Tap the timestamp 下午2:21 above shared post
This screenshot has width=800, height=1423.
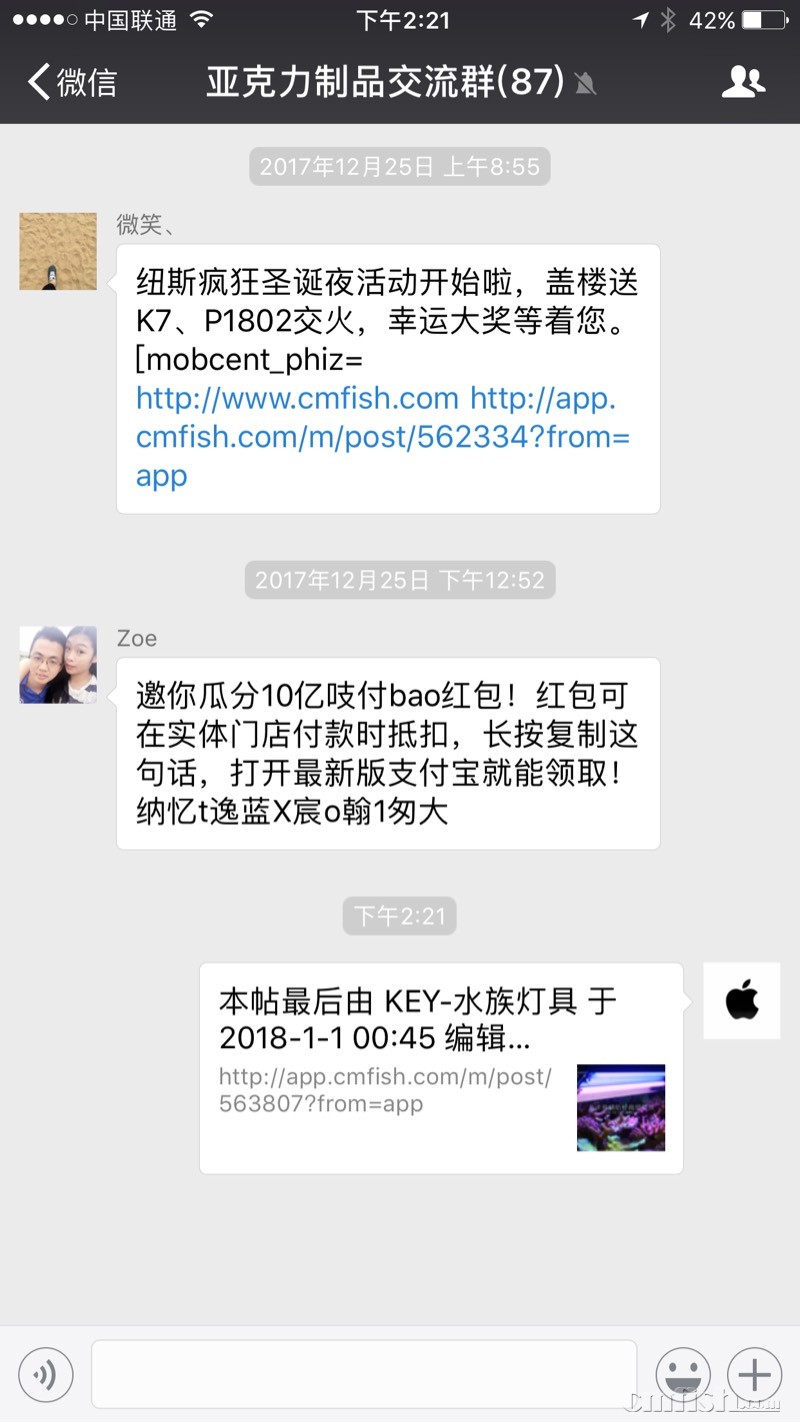point(399,915)
